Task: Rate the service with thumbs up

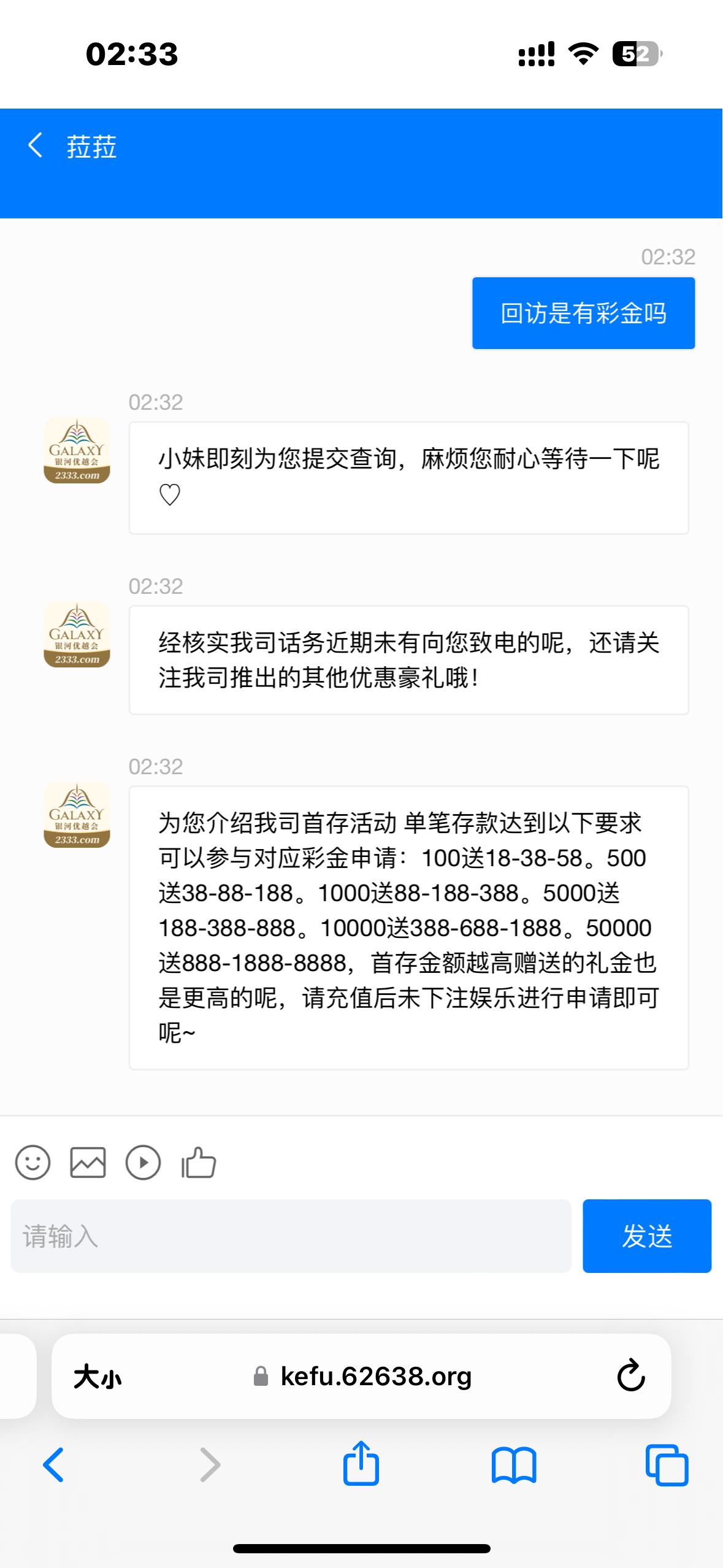Action: pos(199,1163)
